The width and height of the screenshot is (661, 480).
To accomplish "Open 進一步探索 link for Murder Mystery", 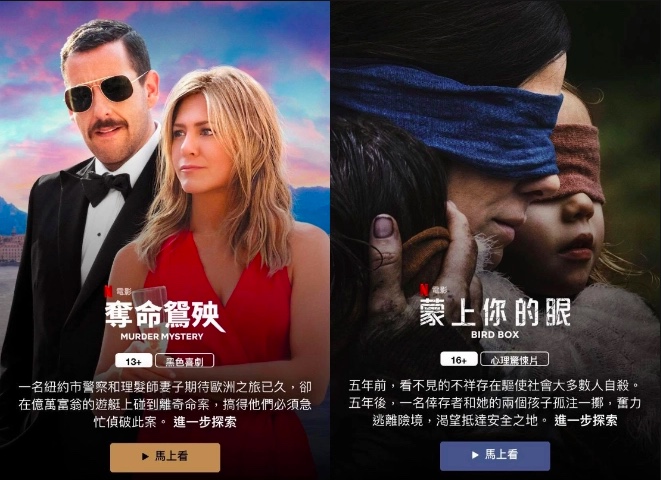I will point(205,422).
